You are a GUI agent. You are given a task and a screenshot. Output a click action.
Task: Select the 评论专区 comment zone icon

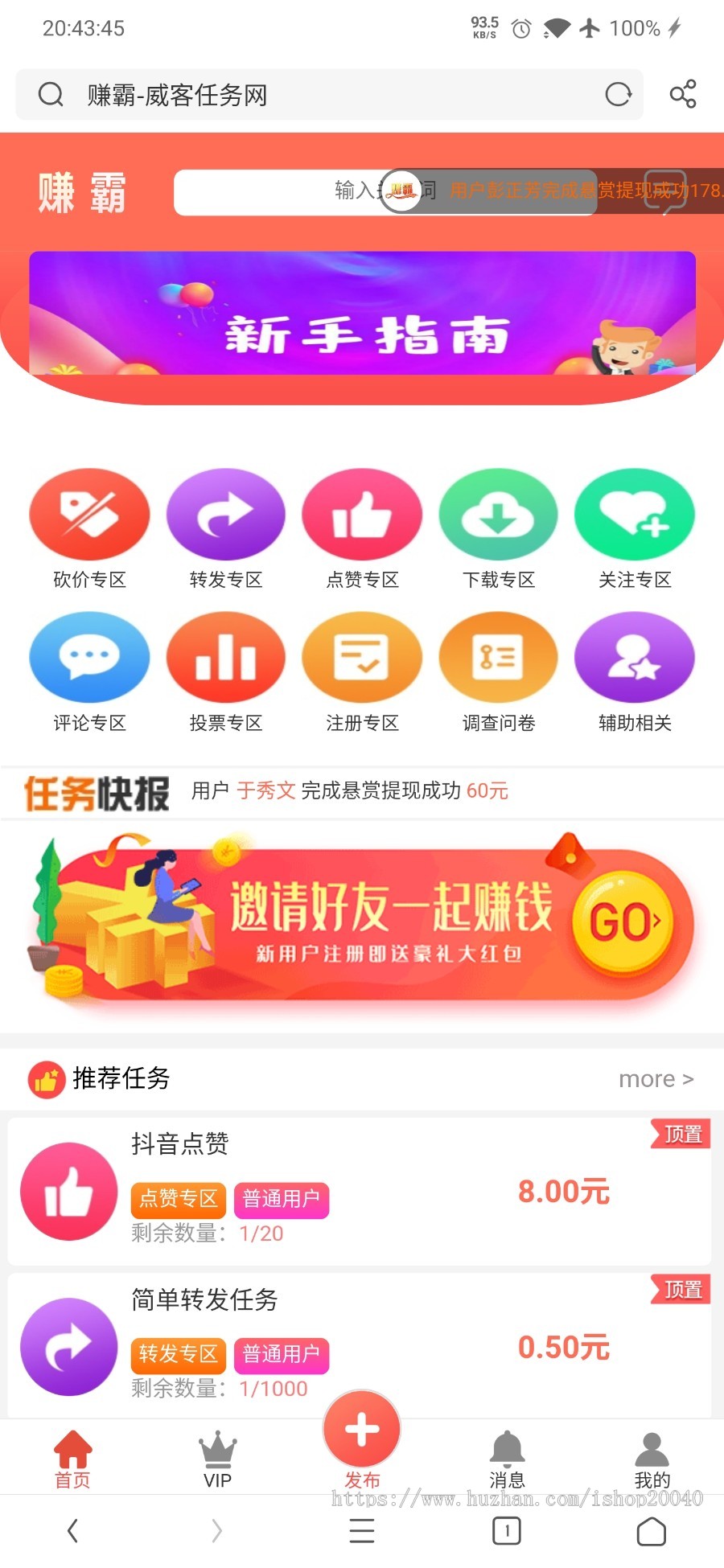(88, 657)
